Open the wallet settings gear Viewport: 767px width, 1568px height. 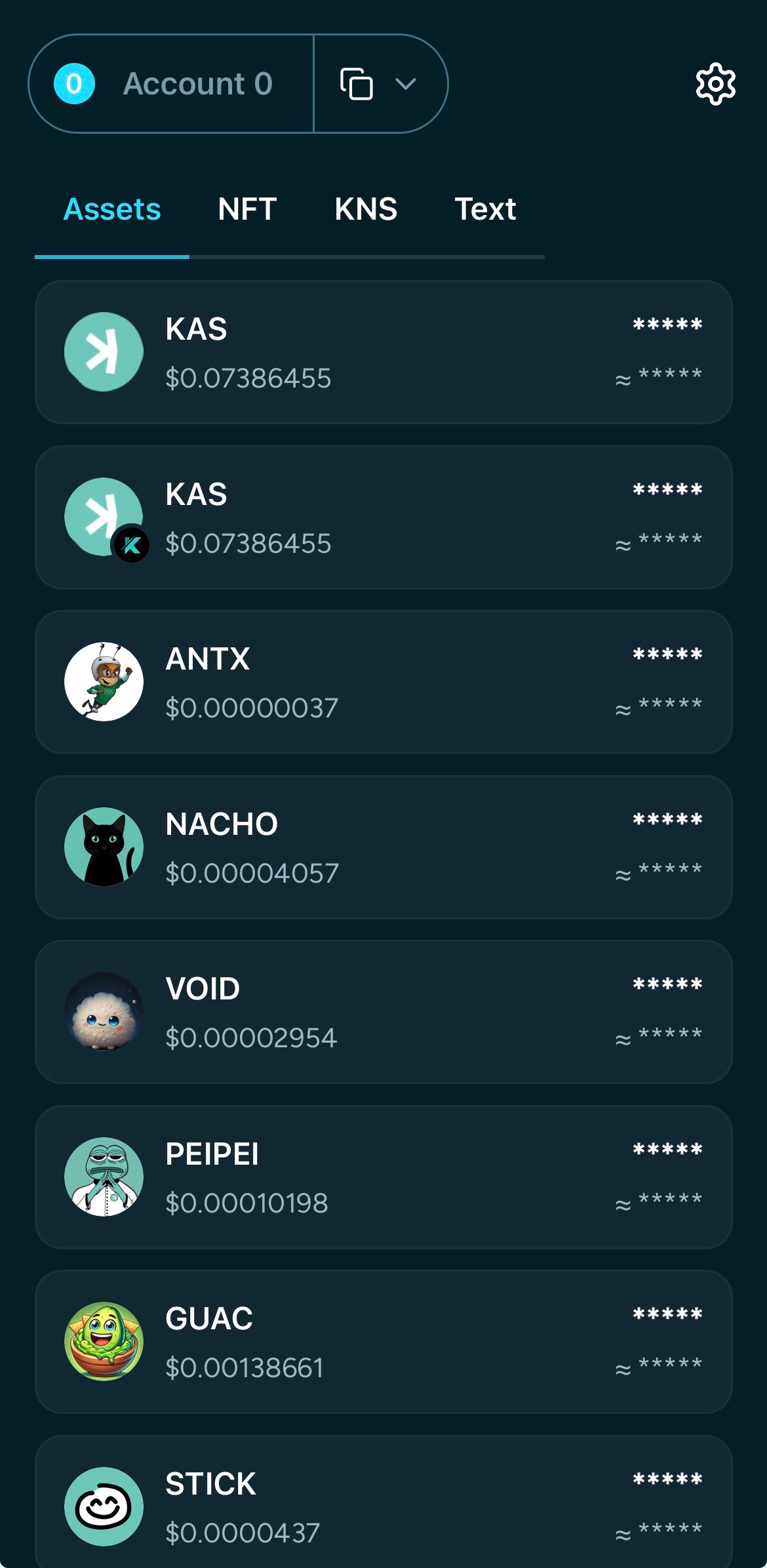(715, 83)
